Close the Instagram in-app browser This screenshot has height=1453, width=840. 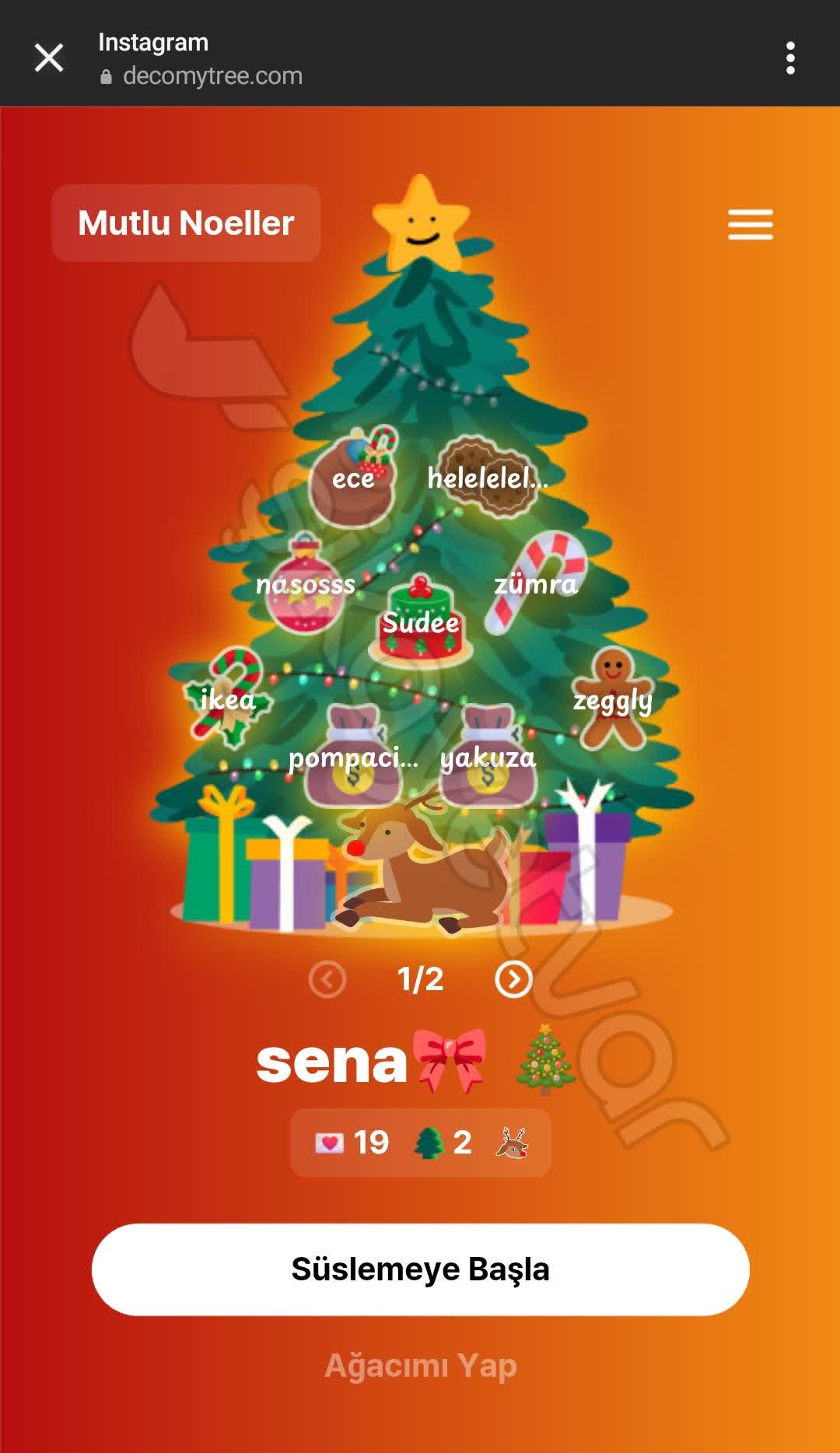(49, 57)
